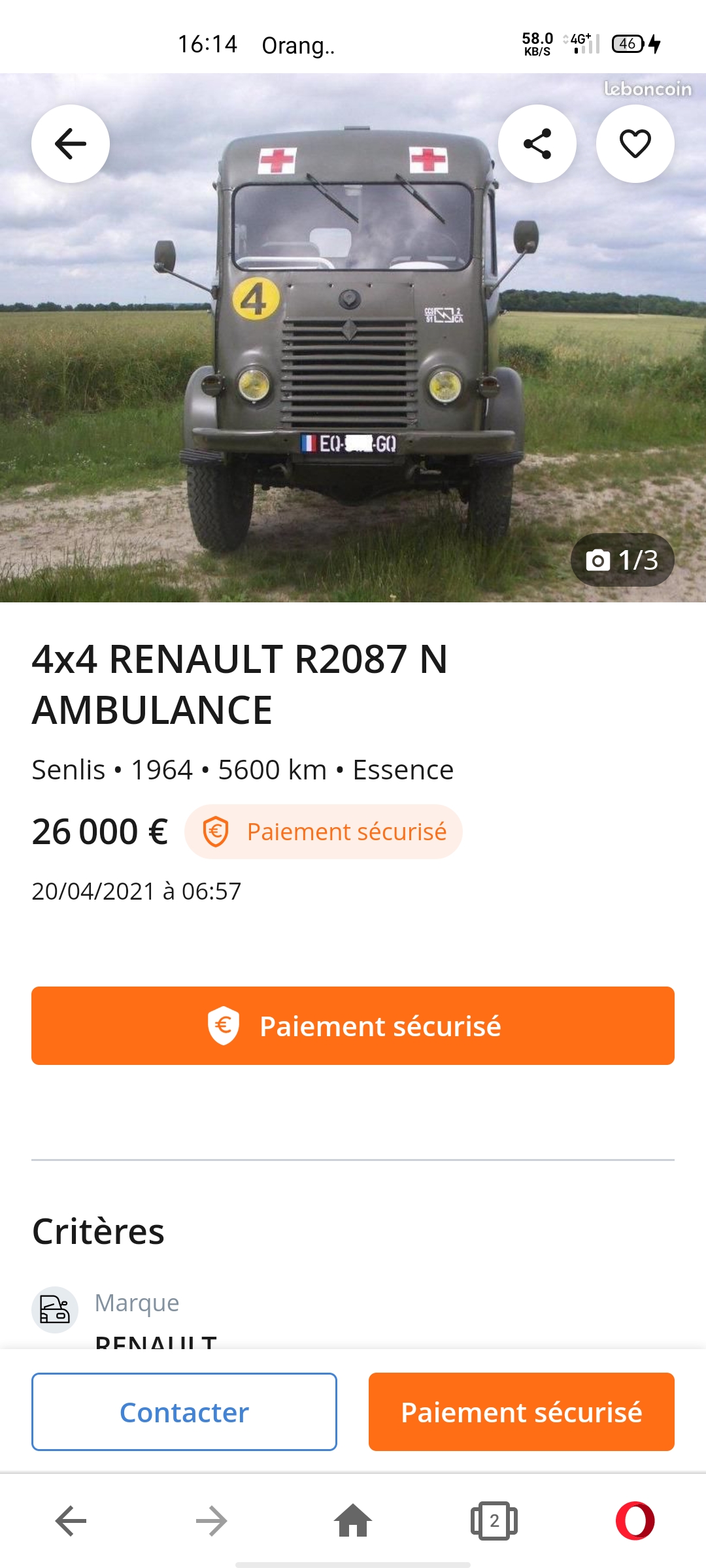Tap the wide orange Paiement sécurisé button
Image resolution: width=706 pixels, height=1568 pixels.
353,1026
